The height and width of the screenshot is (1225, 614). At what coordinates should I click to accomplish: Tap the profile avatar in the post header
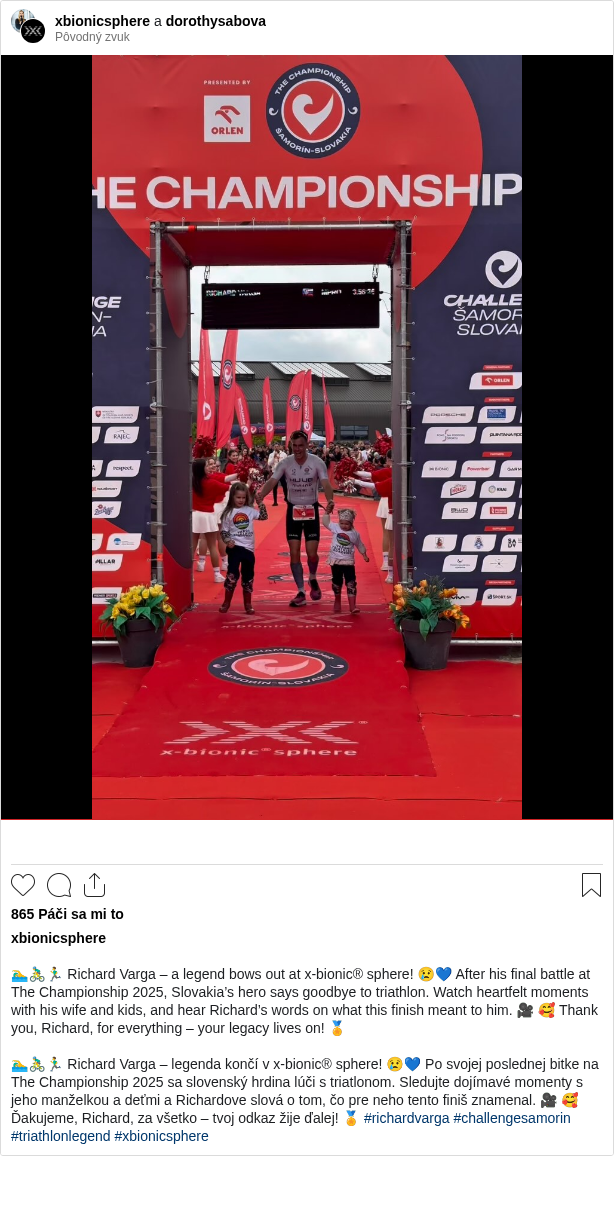coord(27,26)
